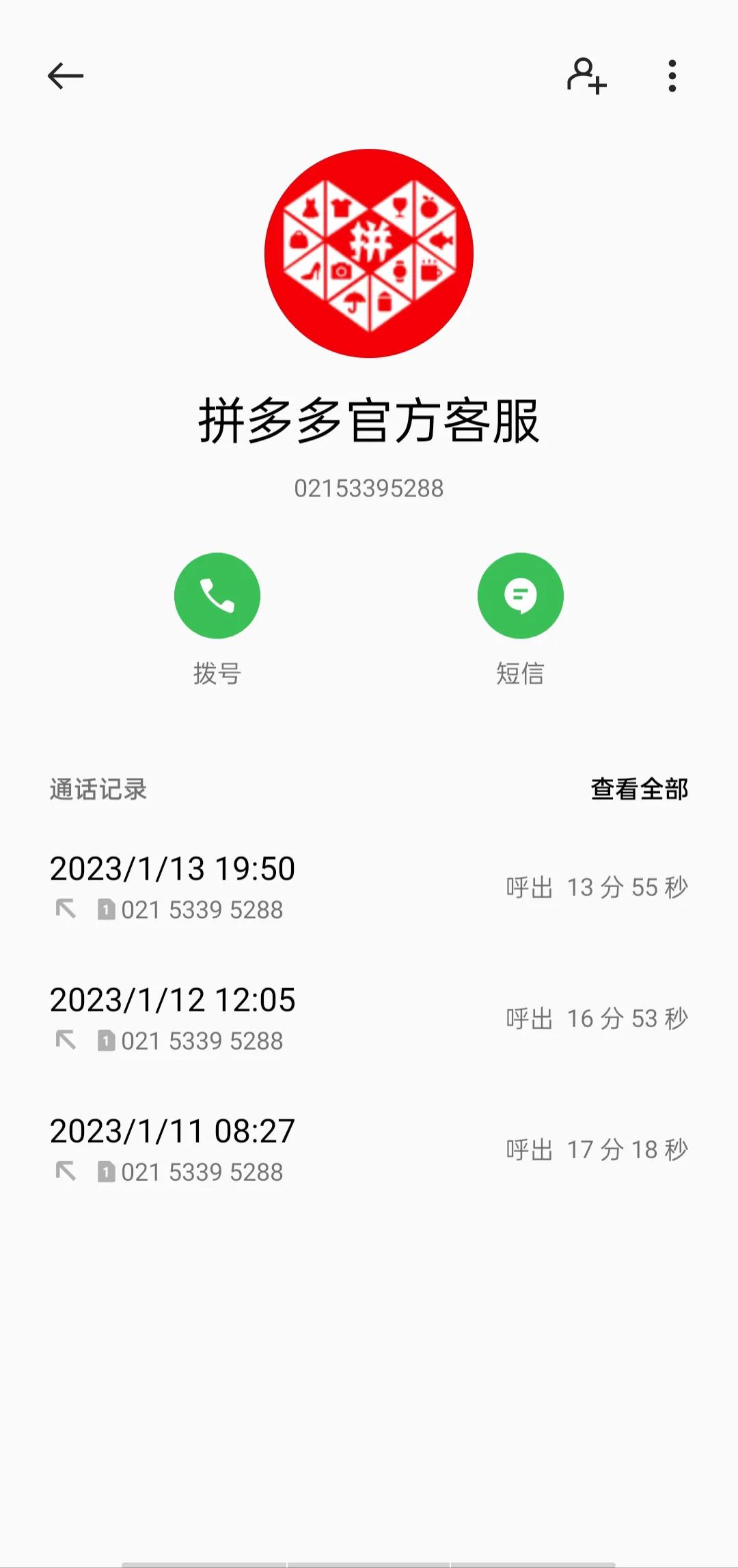Tap the outgoing call arrow on 1/11 entry

pos(66,1172)
